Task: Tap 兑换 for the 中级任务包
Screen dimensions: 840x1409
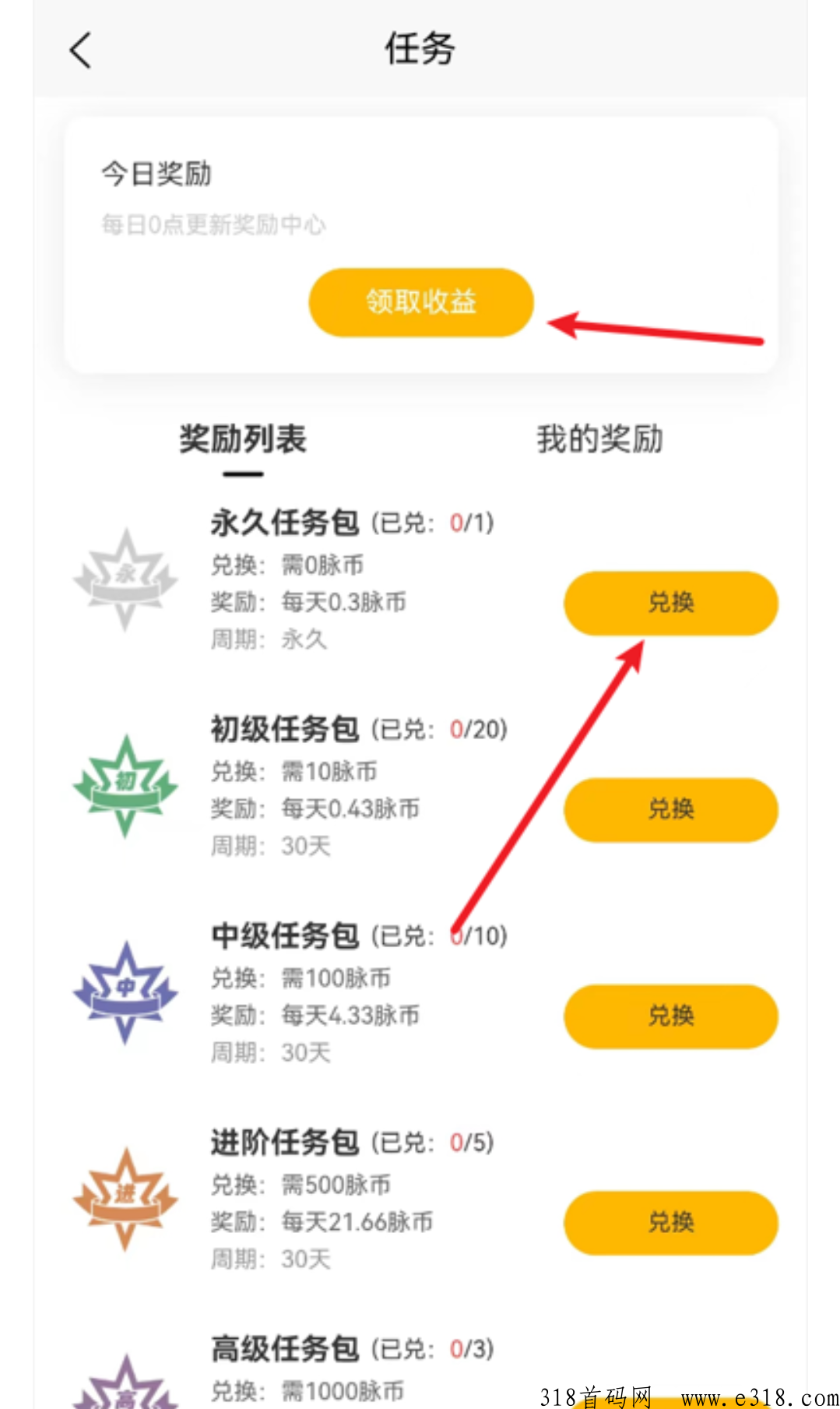Action: 670,1016
